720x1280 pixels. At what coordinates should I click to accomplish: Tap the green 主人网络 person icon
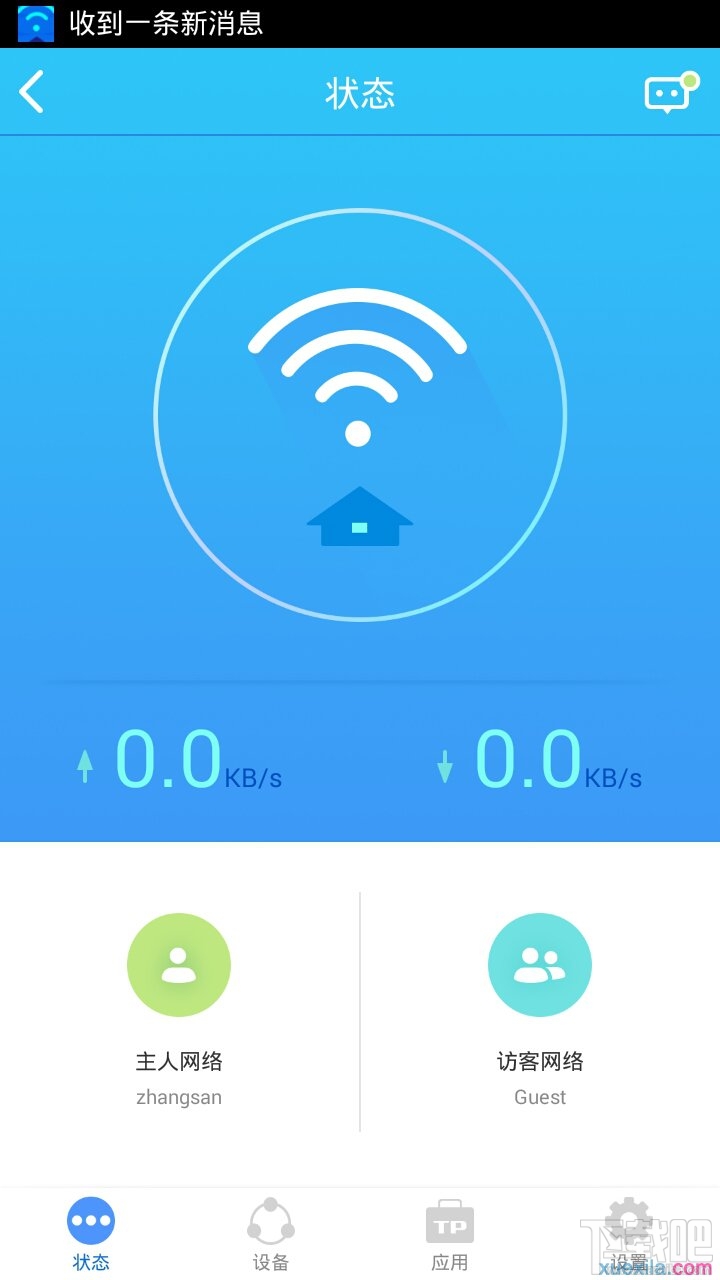click(x=179, y=963)
